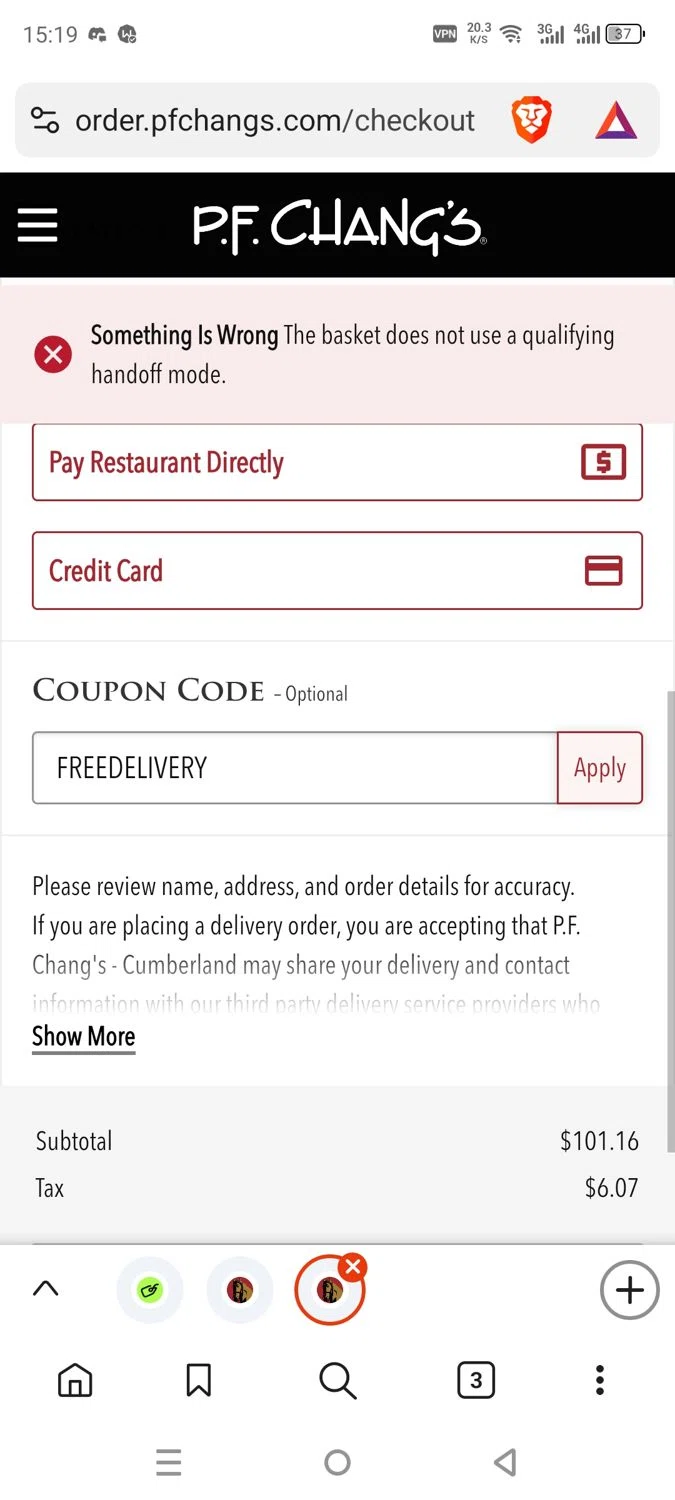Go to browser home page
The width and height of the screenshot is (675, 1500).
[x=75, y=1381]
